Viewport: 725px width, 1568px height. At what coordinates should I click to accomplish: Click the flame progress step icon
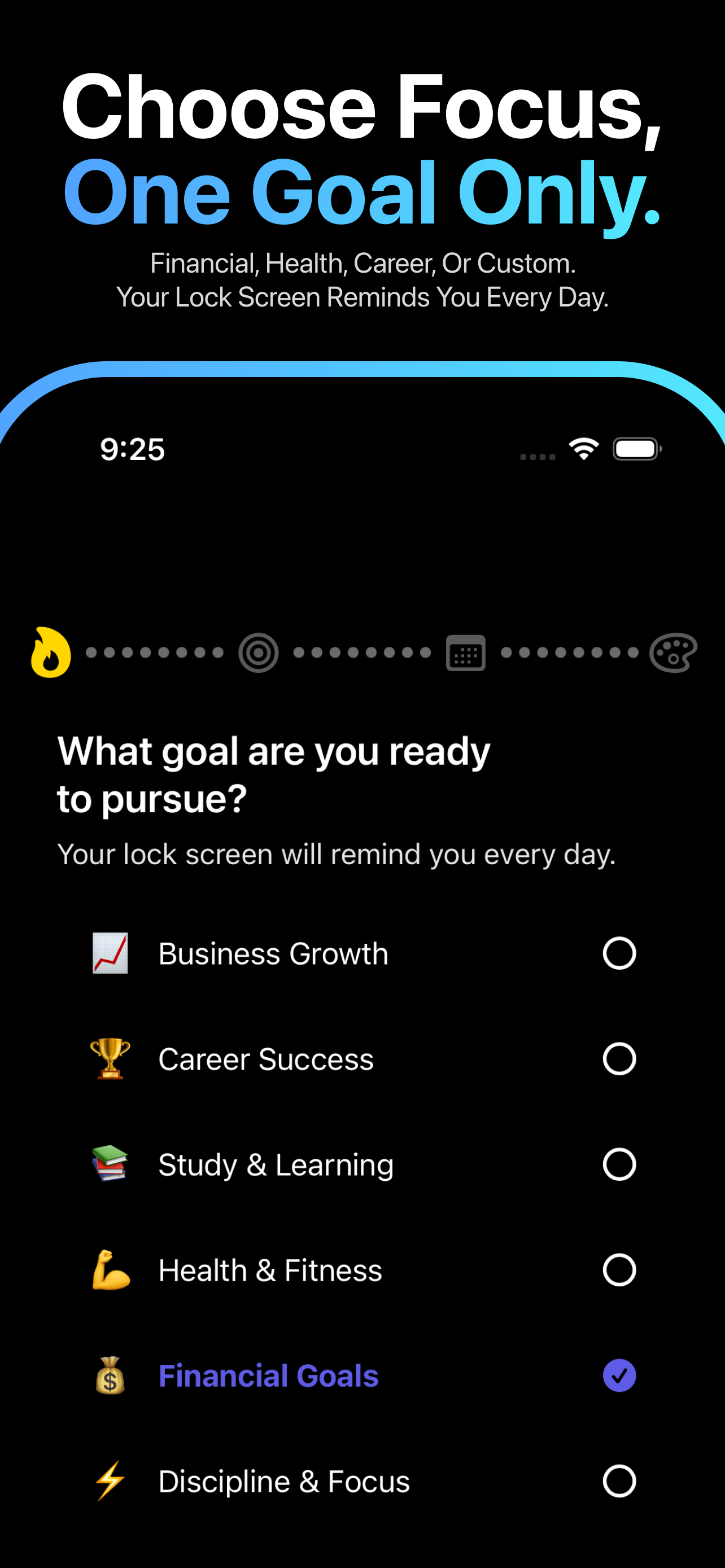50,652
